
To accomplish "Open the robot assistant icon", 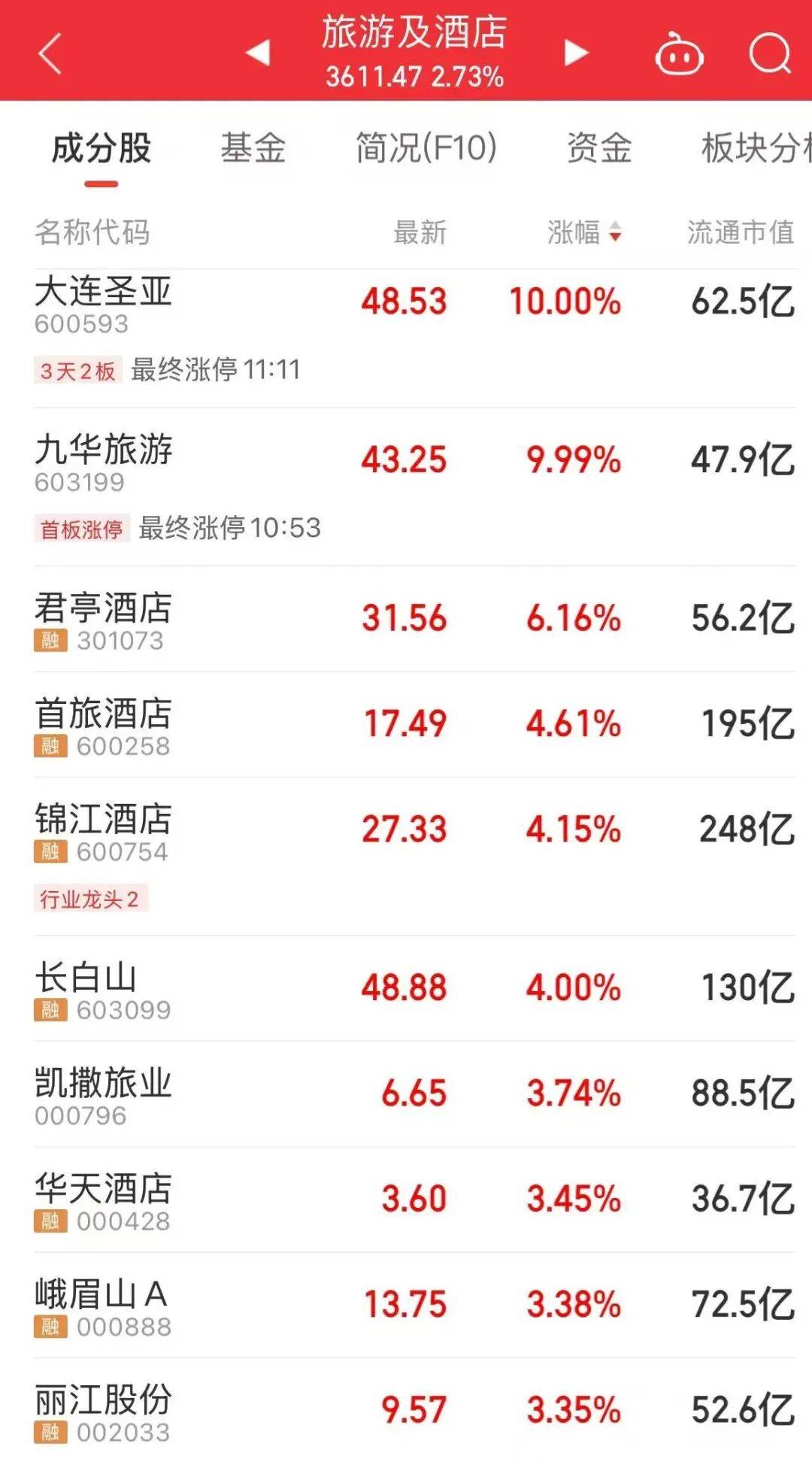I will click(x=679, y=54).
